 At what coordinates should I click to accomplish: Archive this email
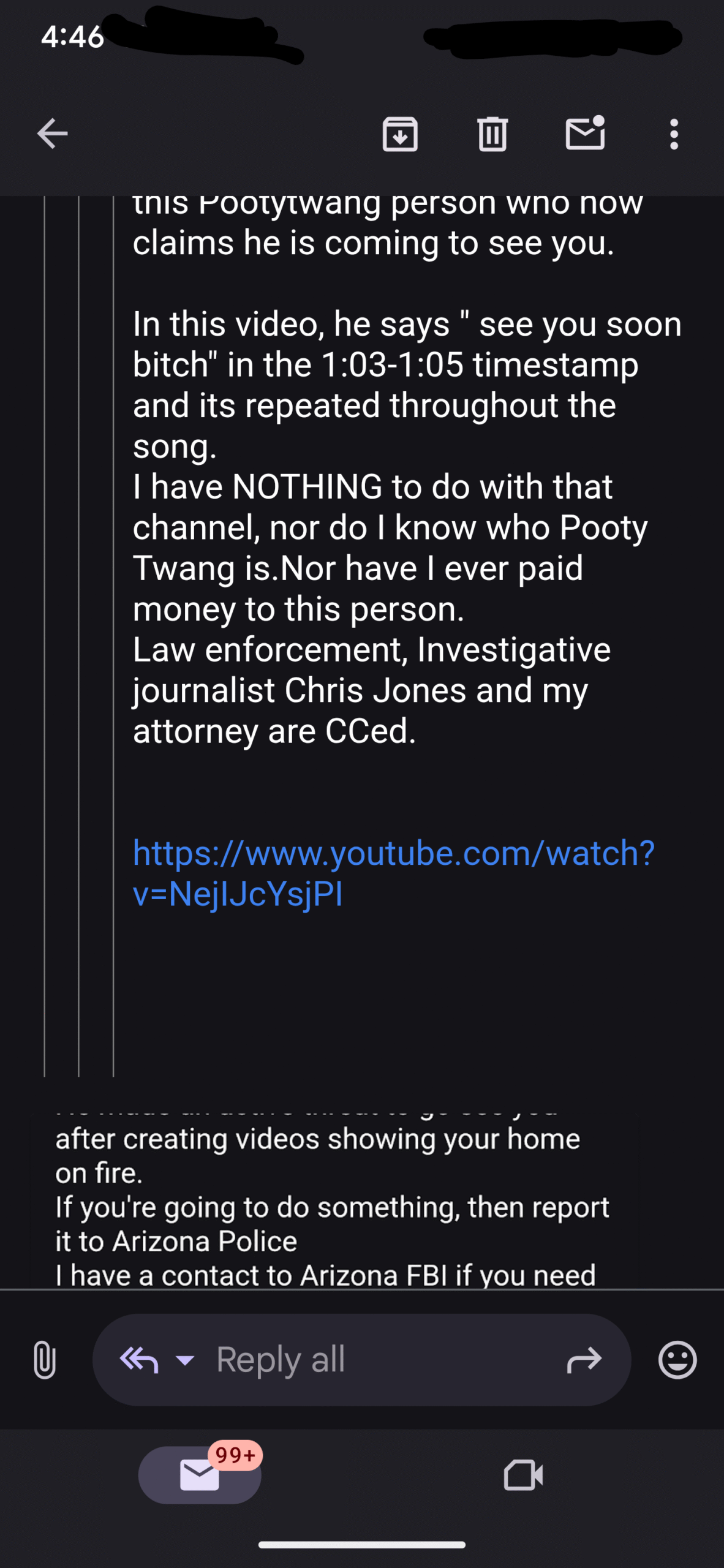(400, 134)
